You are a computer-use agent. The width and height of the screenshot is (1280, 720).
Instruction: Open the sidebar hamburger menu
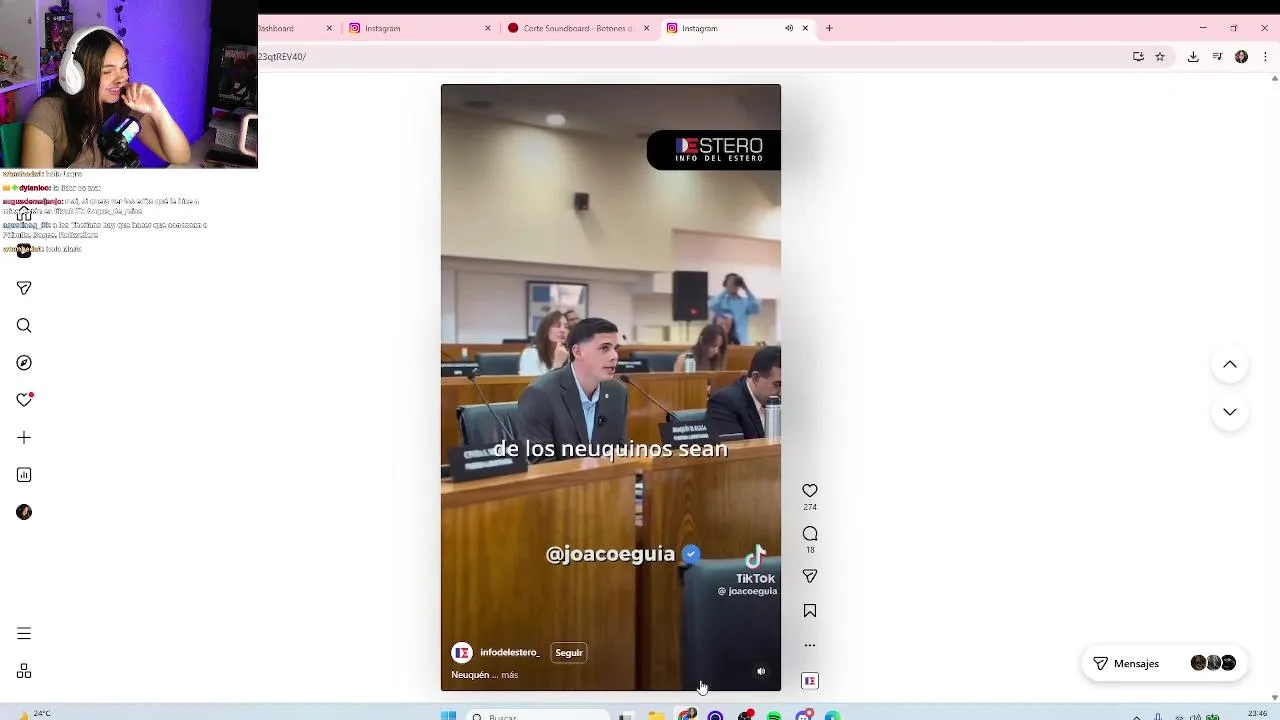(24, 634)
